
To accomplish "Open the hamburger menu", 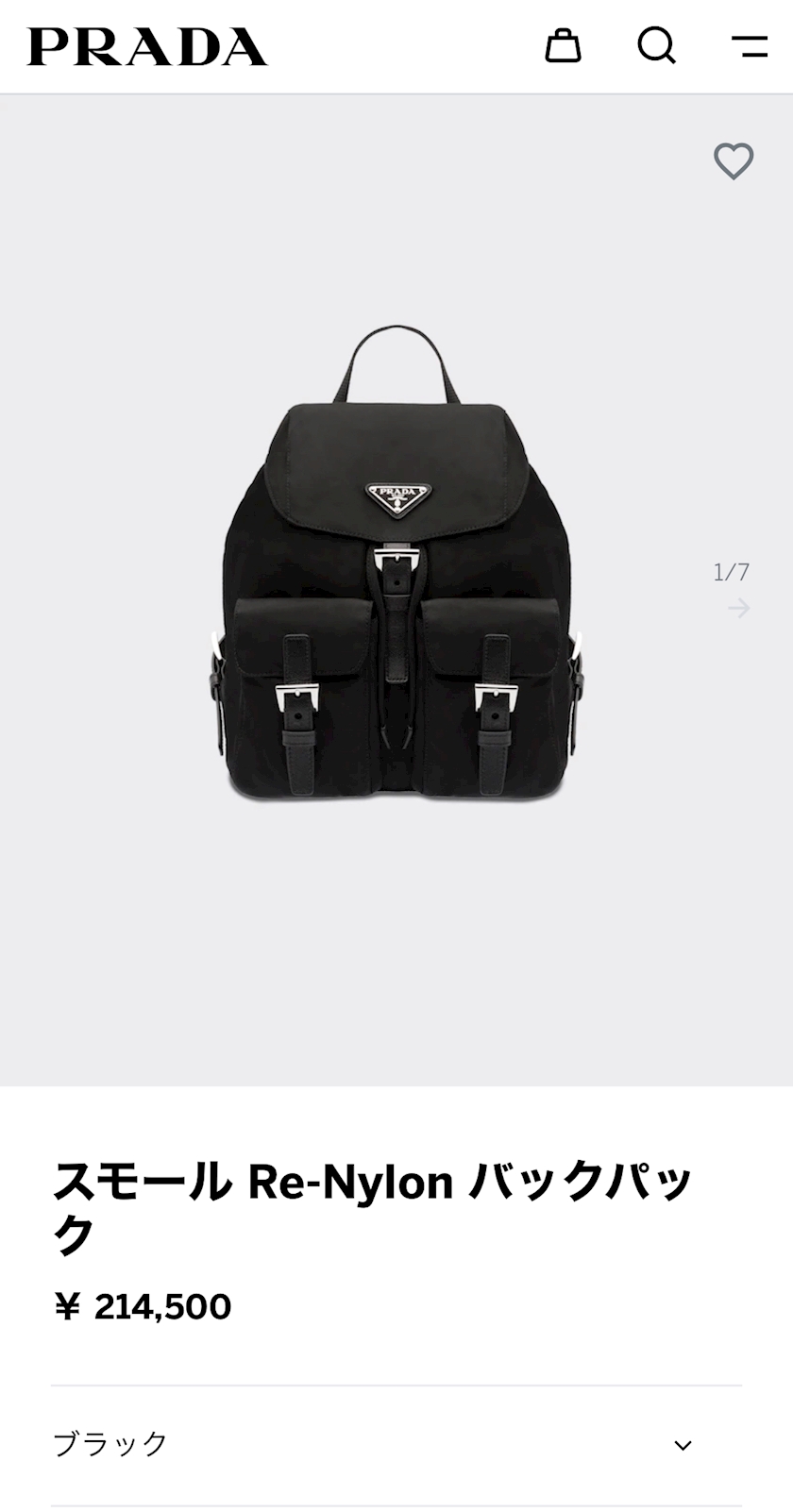I will point(750,45).
